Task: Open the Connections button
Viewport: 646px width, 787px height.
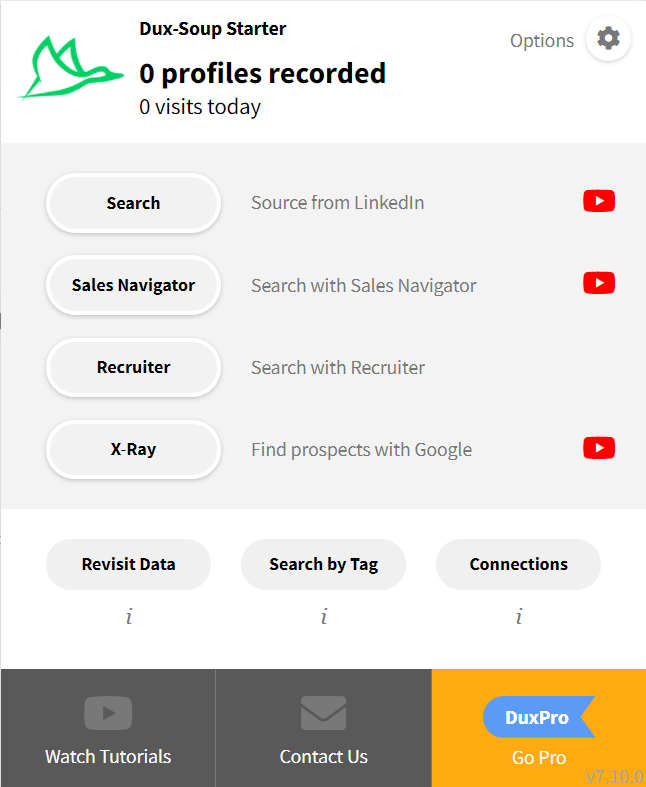Action: point(518,564)
